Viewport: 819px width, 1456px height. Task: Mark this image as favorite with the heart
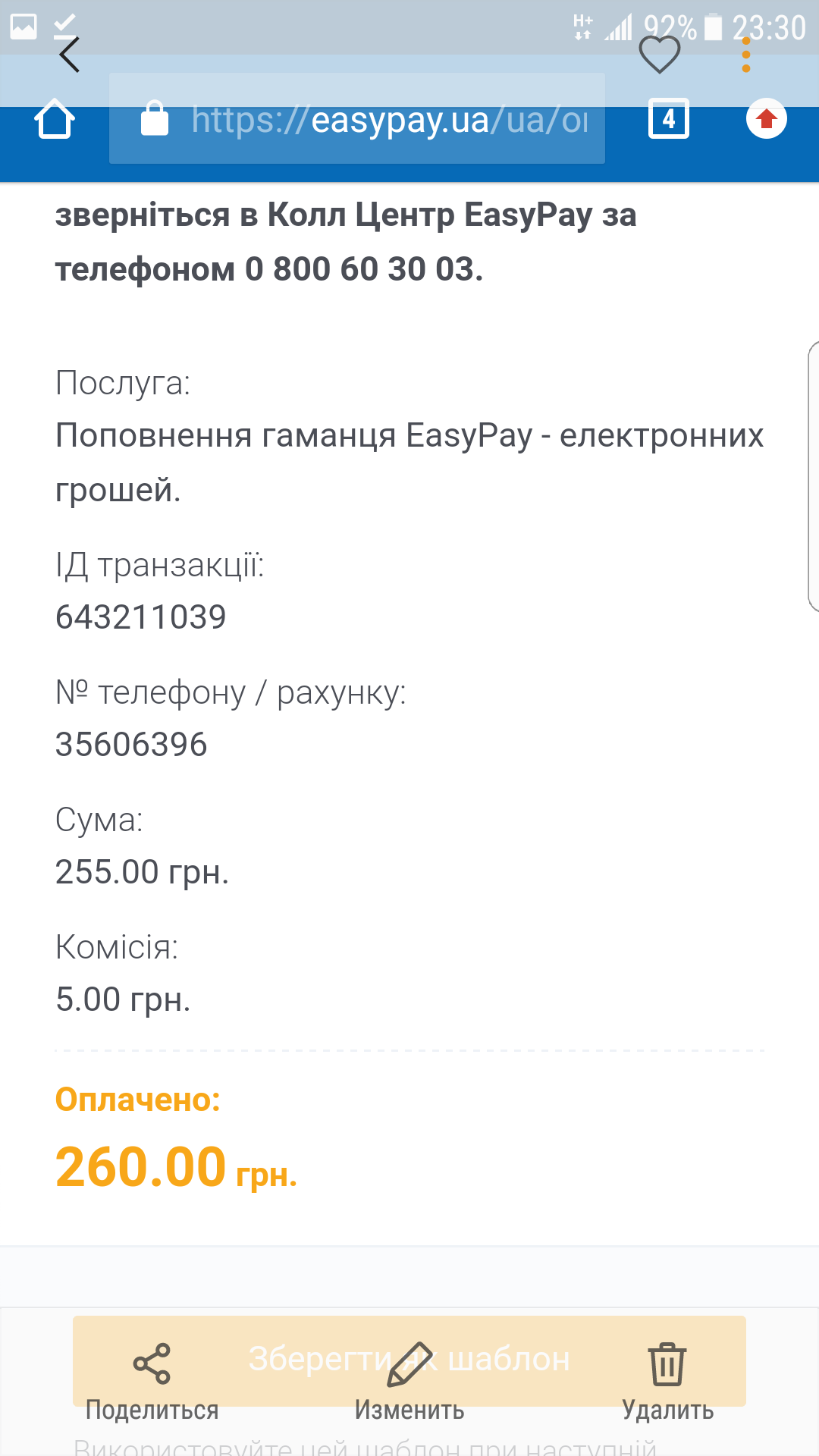coord(659,55)
